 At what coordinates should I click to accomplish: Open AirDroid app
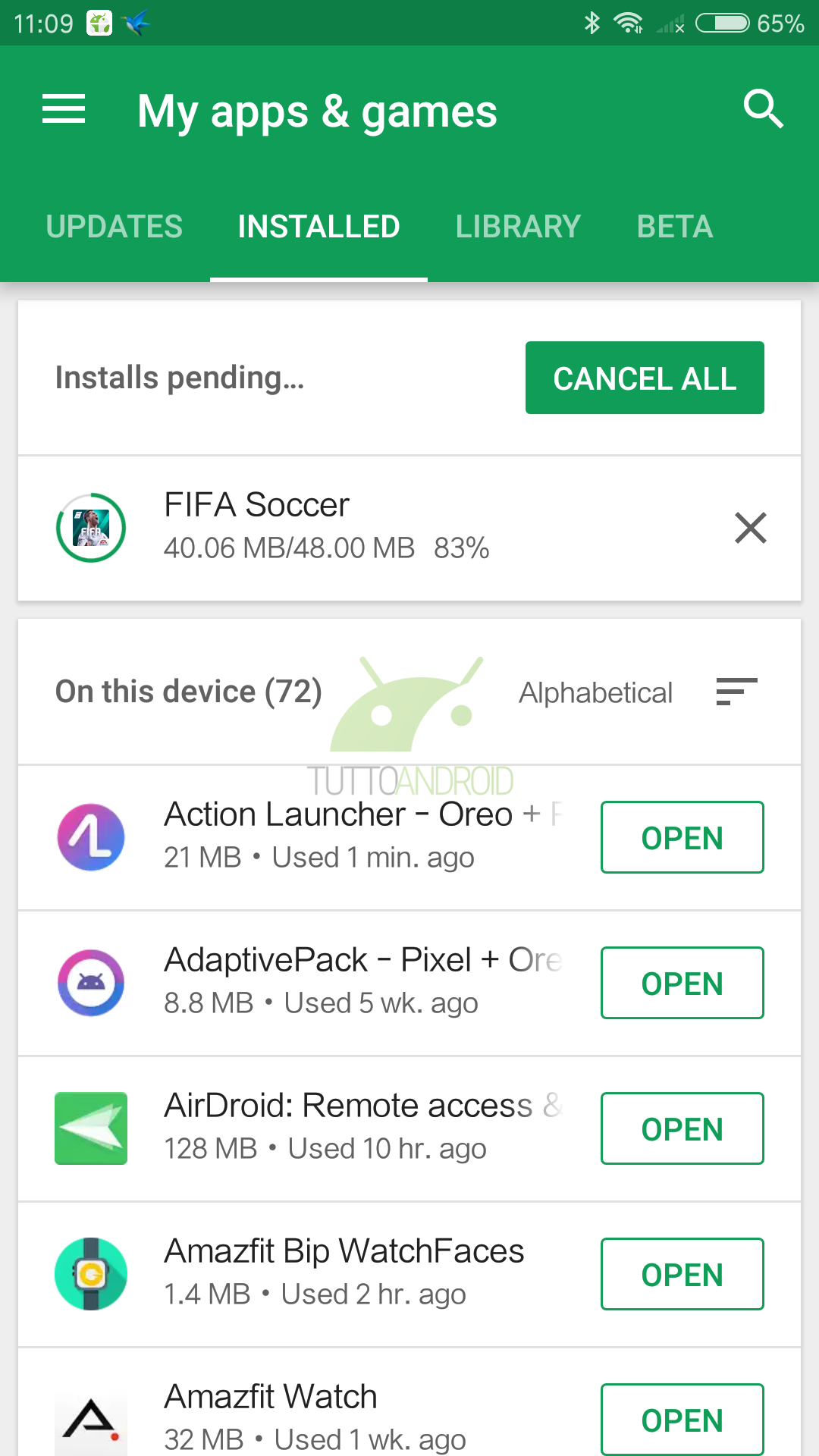(x=682, y=1128)
